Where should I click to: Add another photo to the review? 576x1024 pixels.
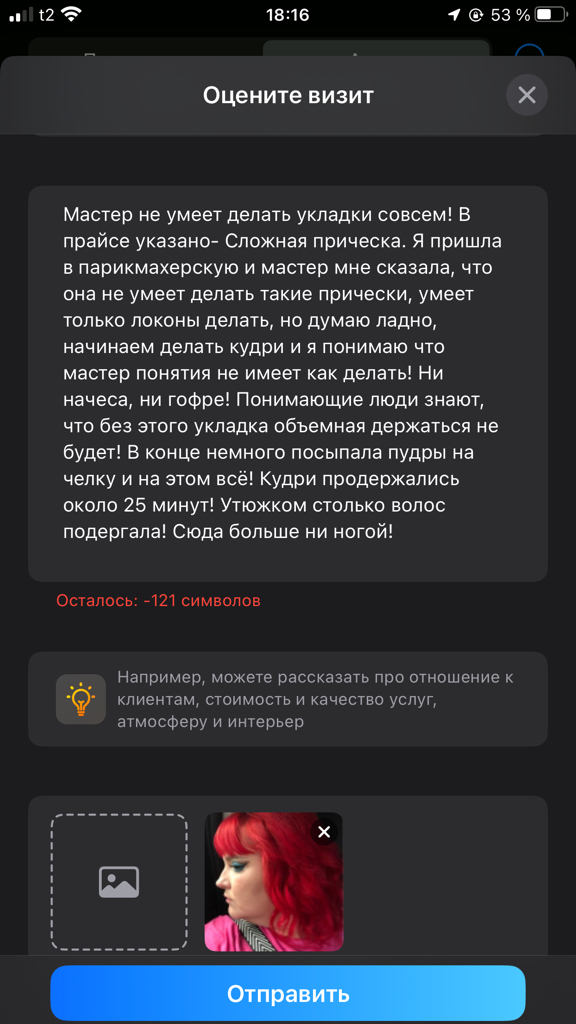119,881
